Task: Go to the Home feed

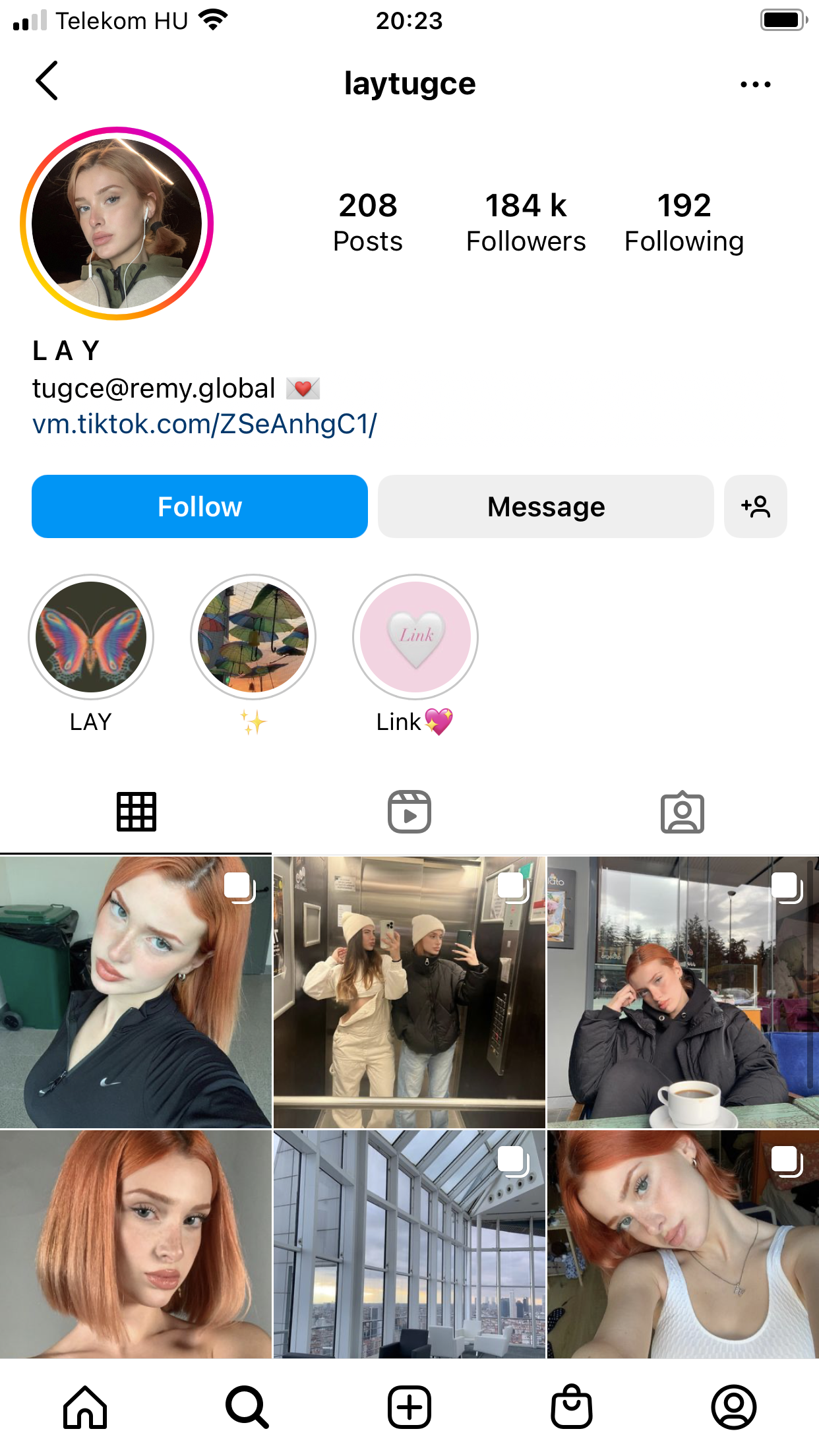Action: (x=85, y=1407)
